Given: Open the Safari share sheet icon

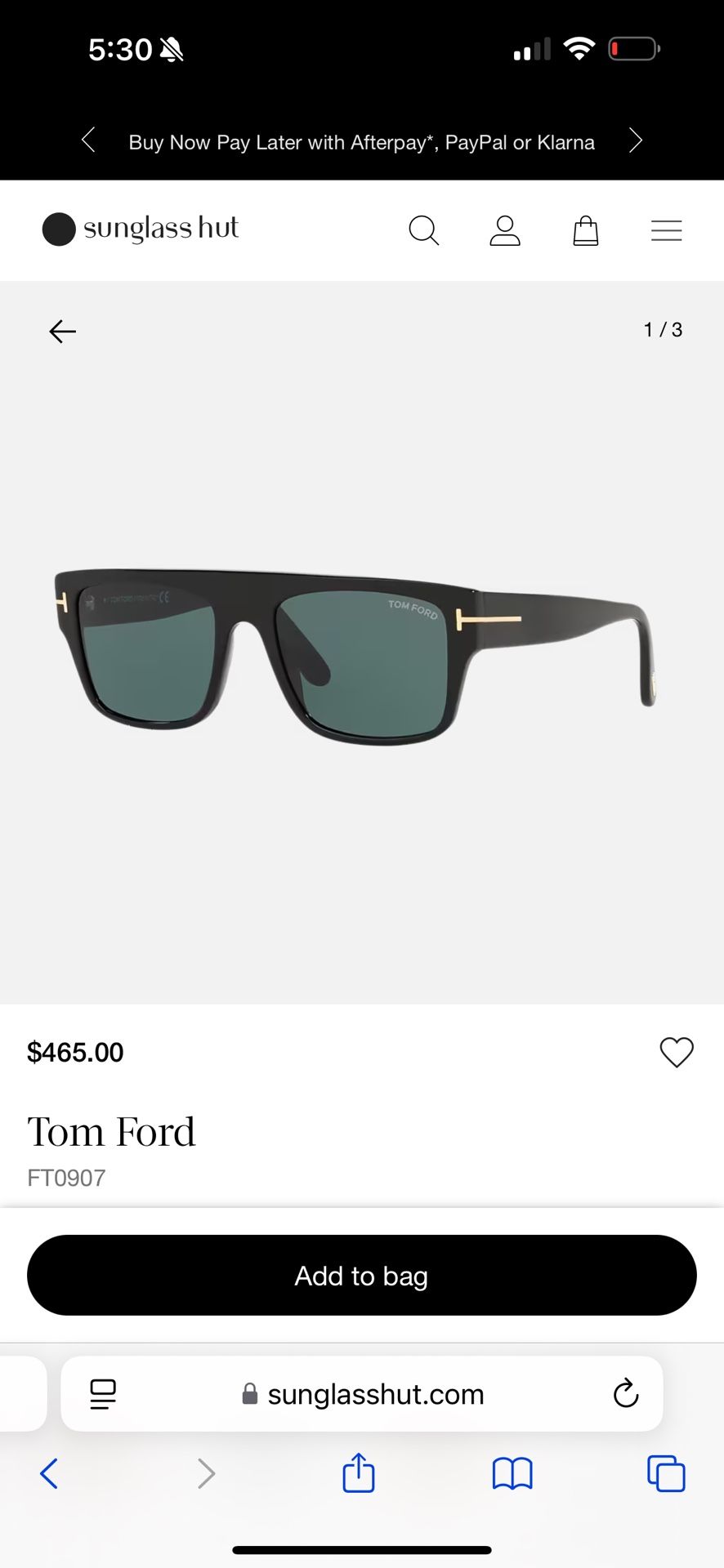Looking at the screenshot, I should 358,1474.
